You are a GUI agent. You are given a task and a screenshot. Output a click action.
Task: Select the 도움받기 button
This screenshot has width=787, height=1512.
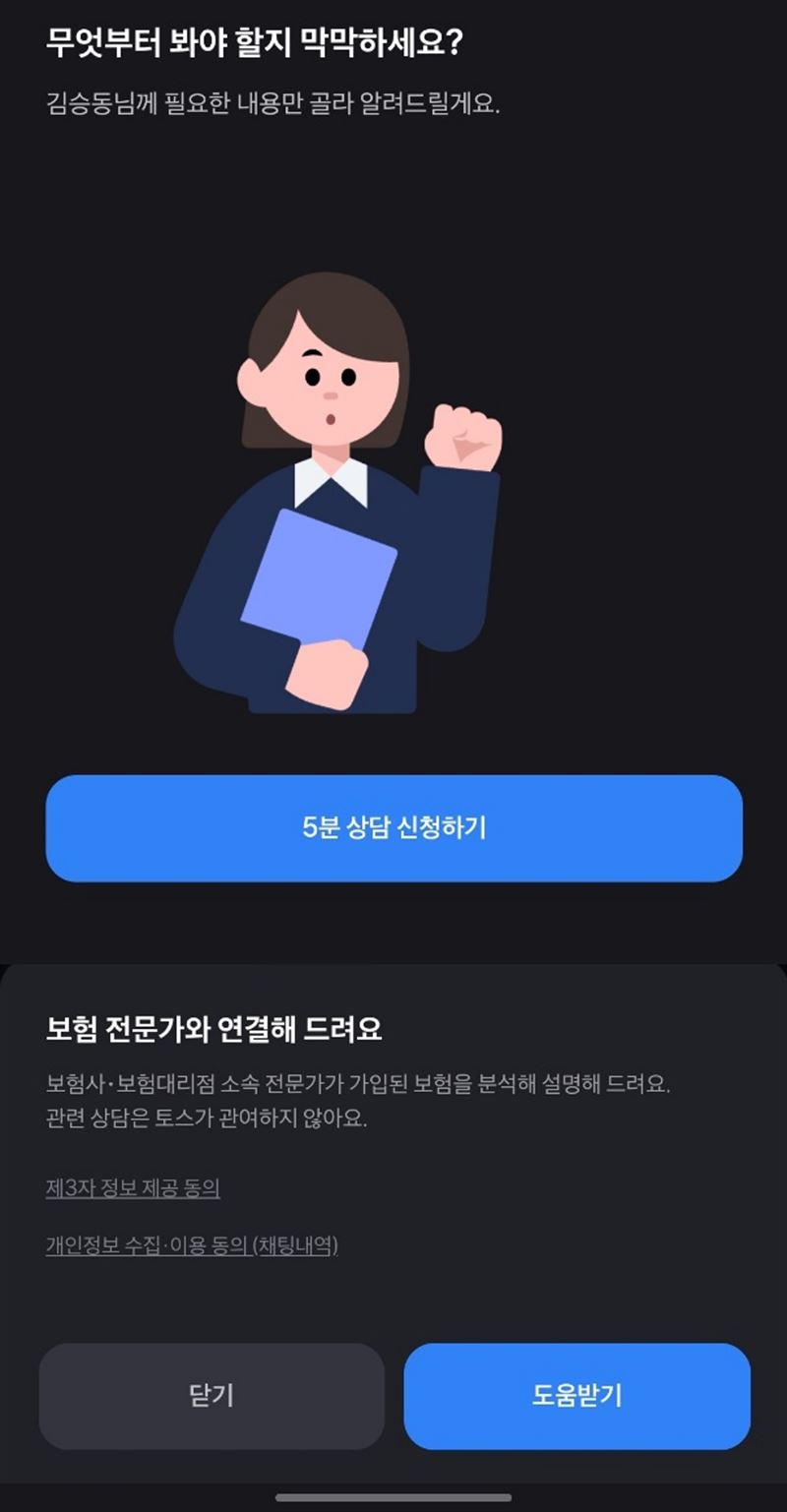(576, 1396)
